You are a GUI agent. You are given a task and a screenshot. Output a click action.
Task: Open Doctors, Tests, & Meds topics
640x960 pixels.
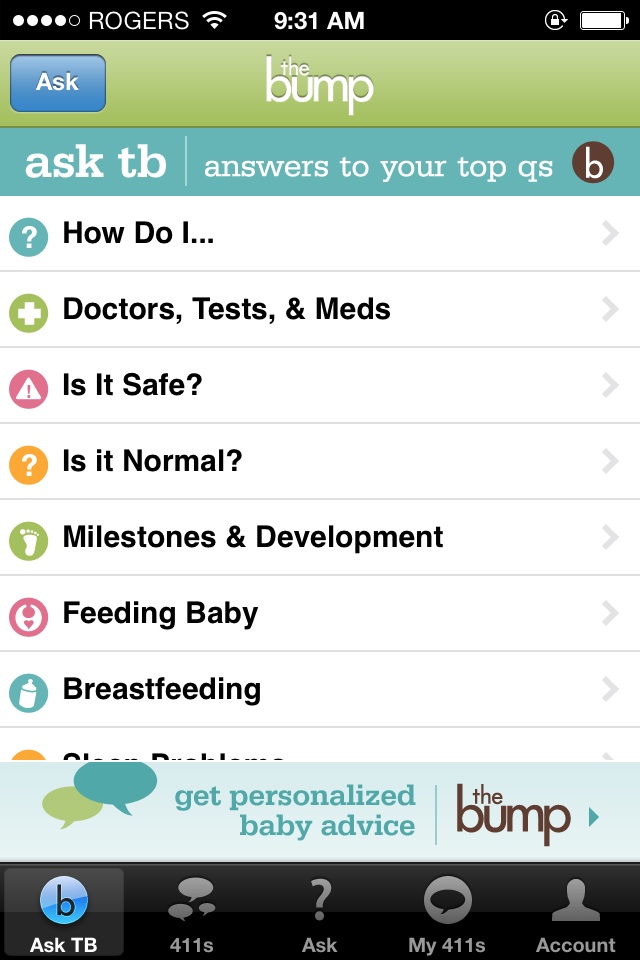pyautogui.click(x=320, y=310)
